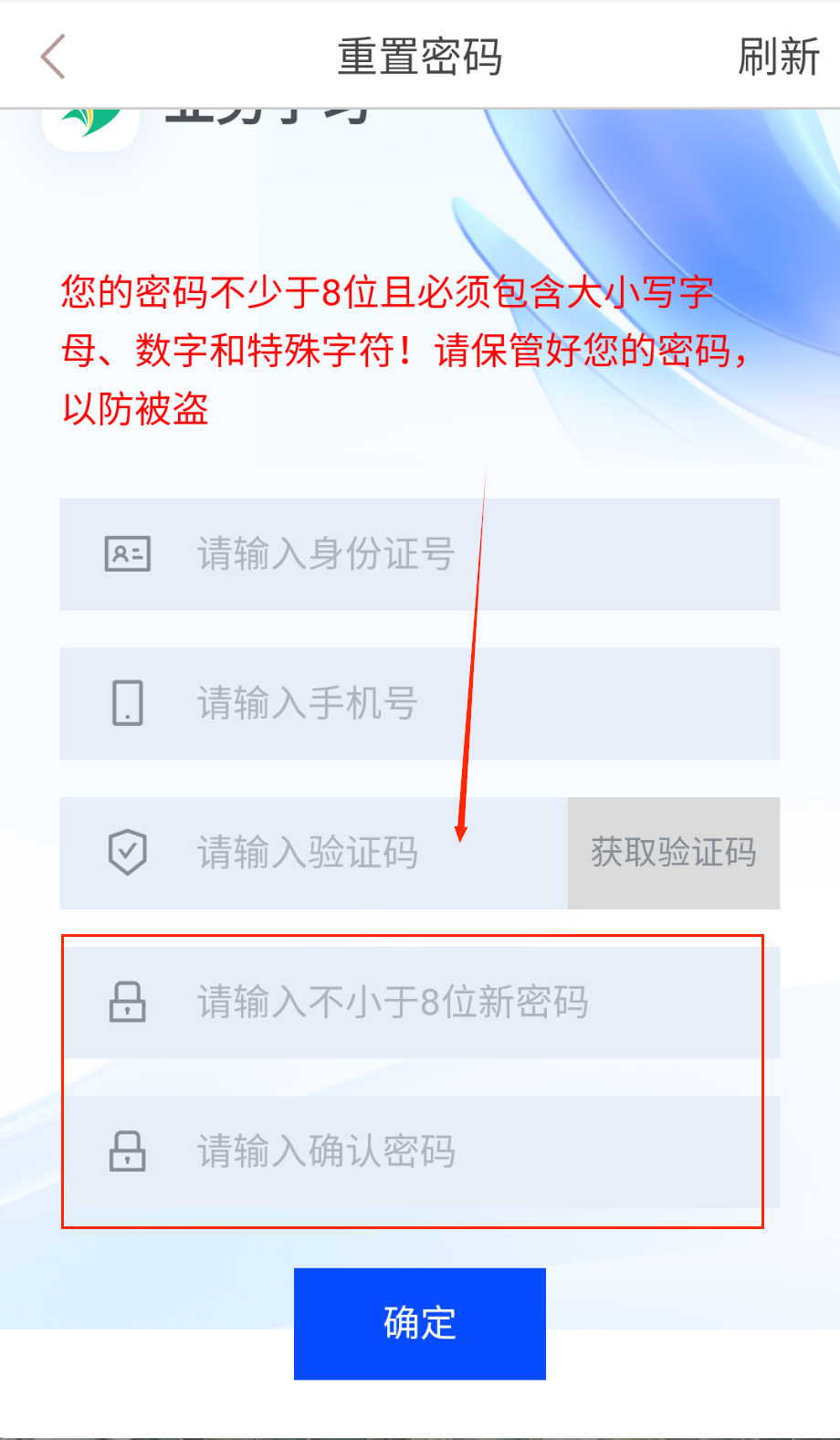Request a code with 获取验证码

[x=674, y=853]
